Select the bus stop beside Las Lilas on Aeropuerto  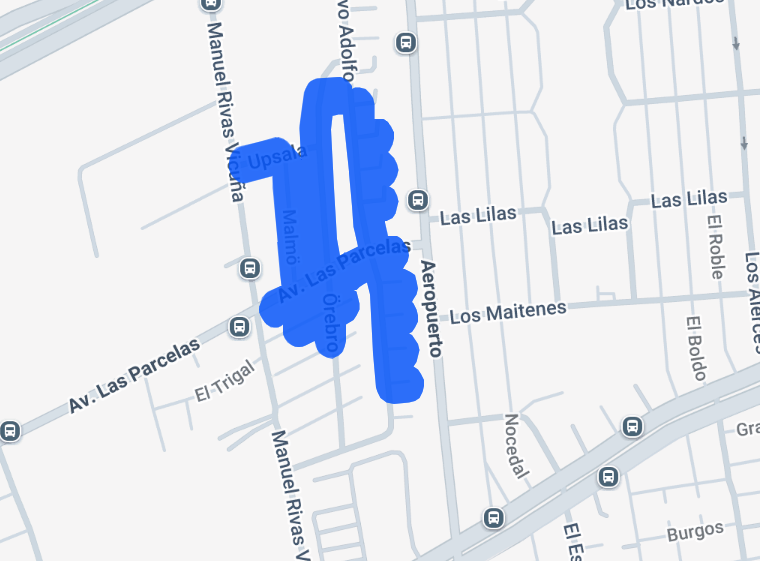(x=419, y=199)
